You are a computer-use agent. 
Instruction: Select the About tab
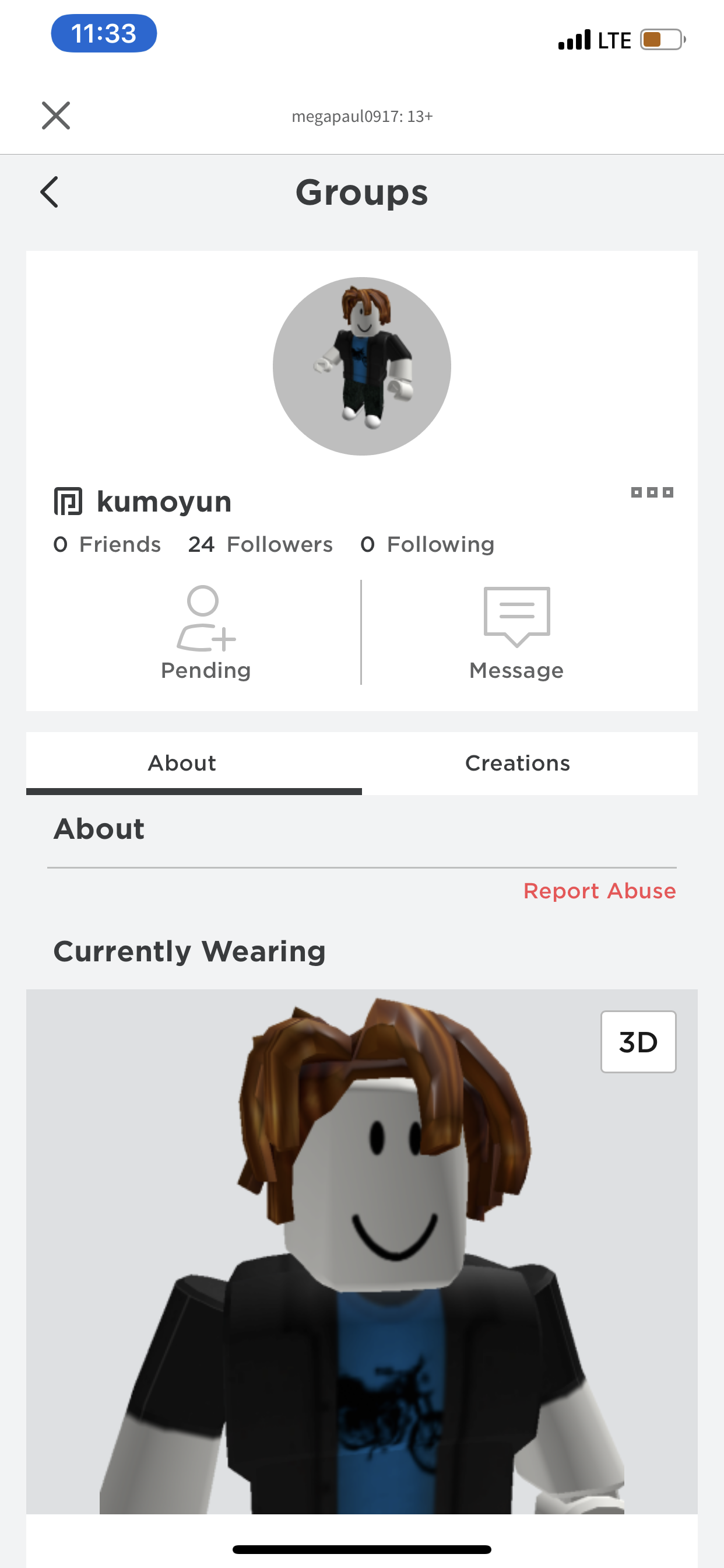[x=181, y=762]
